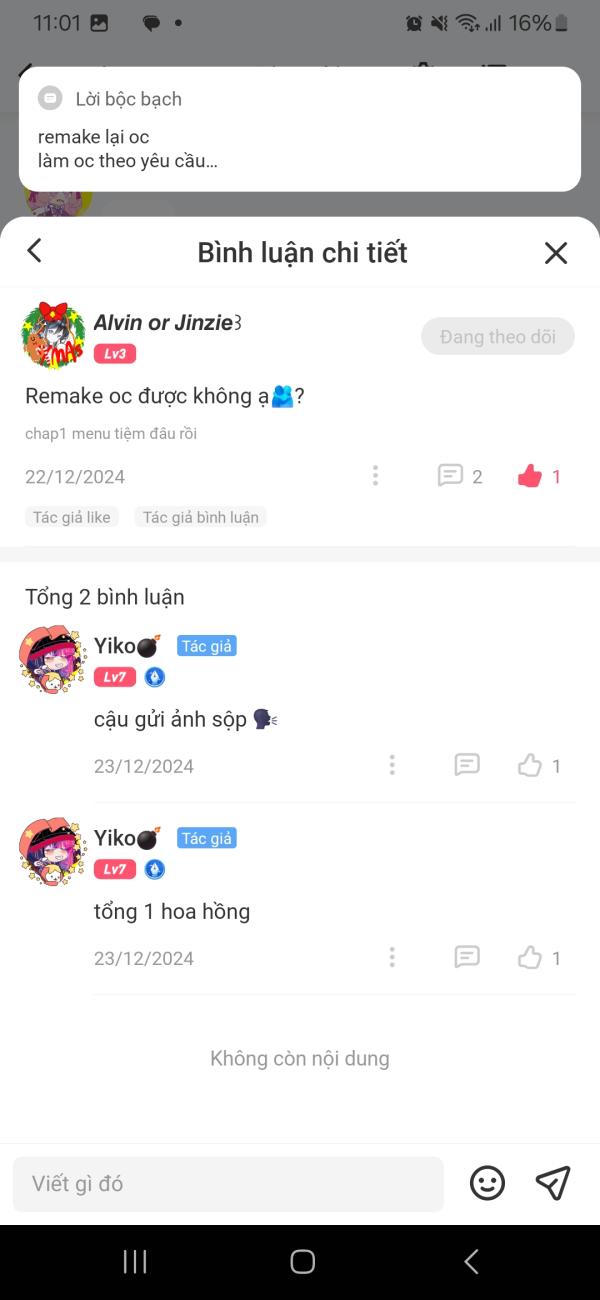Open the emoji picker
The width and height of the screenshot is (600, 1300).
pyautogui.click(x=488, y=1184)
